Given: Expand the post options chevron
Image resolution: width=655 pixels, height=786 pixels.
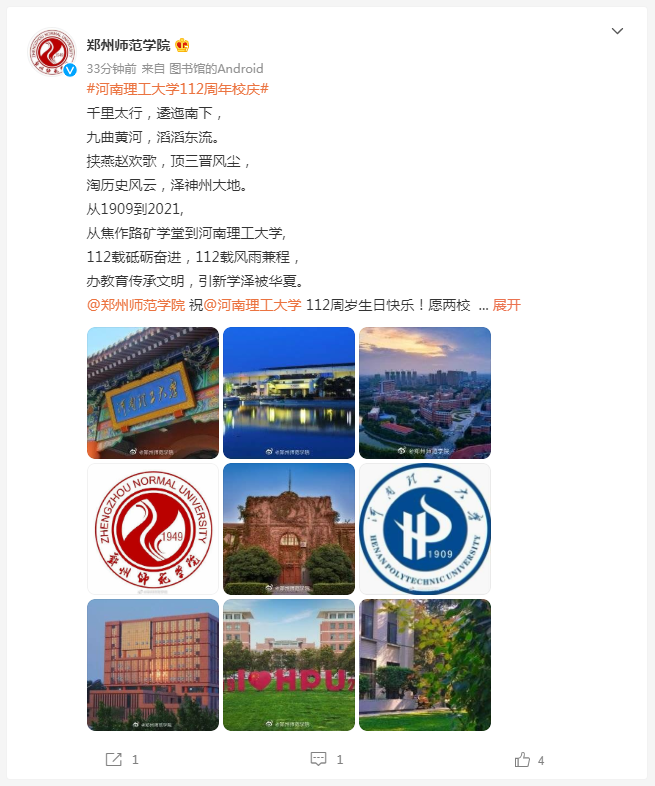Looking at the screenshot, I should 617,31.
